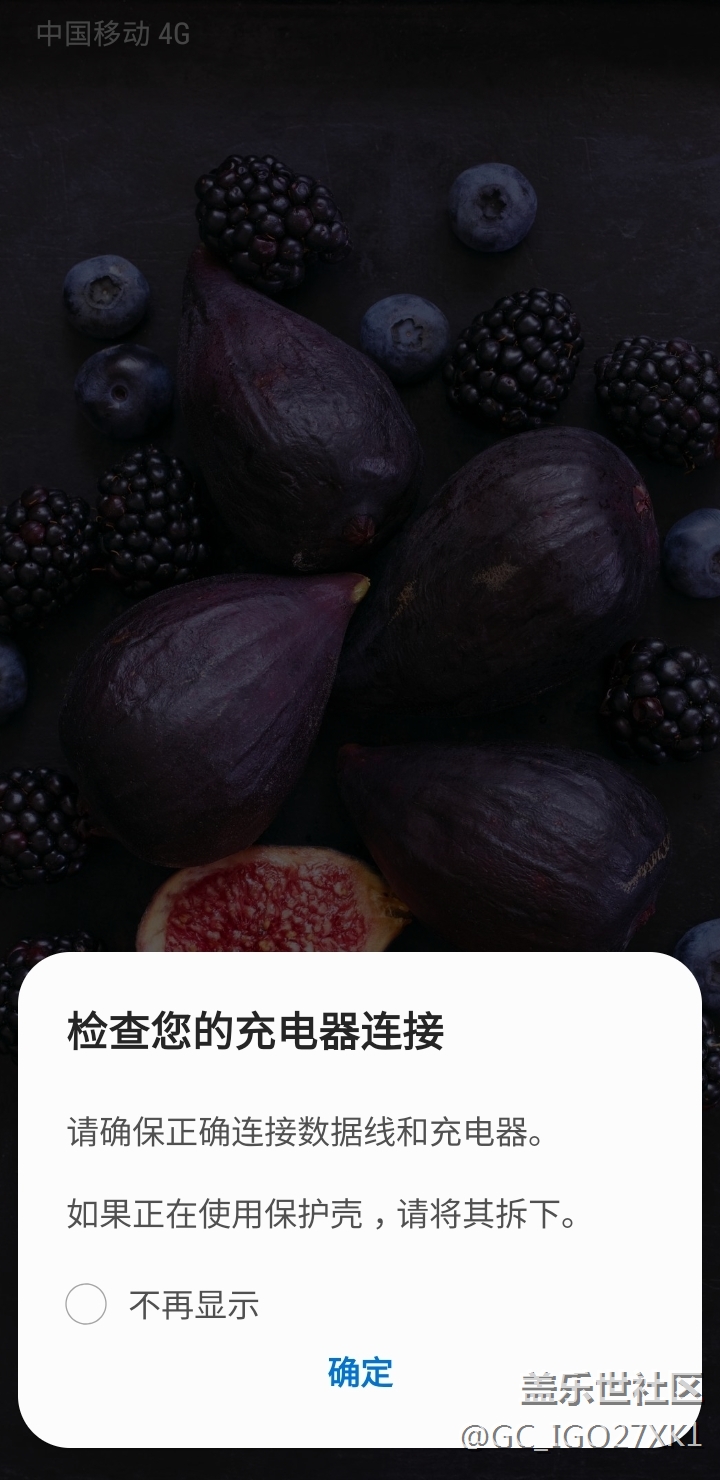Screen dimensions: 720x1480
Task: Select the 不再显示 option
Action: coord(87,1304)
